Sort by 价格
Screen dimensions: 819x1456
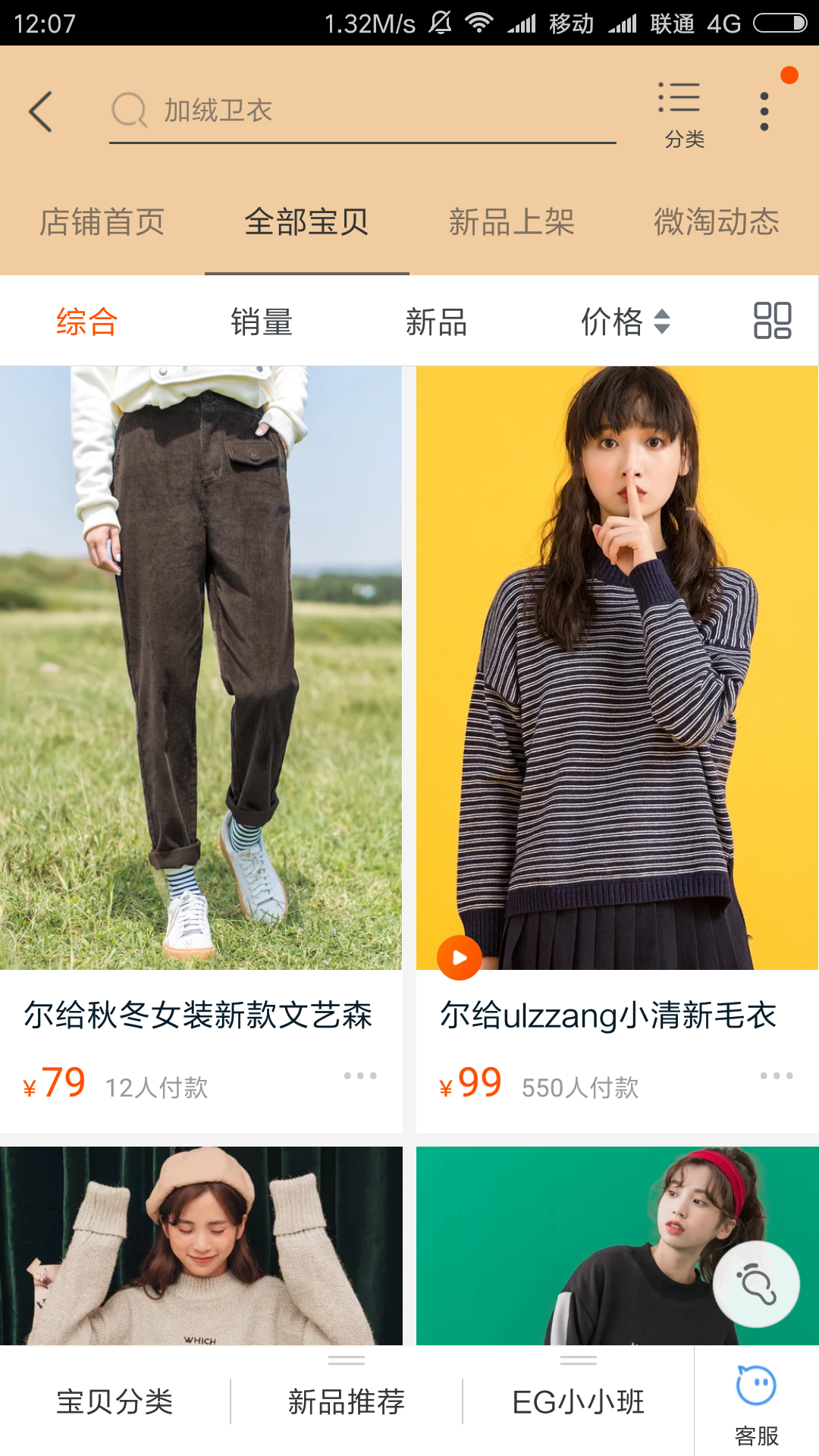[626, 322]
